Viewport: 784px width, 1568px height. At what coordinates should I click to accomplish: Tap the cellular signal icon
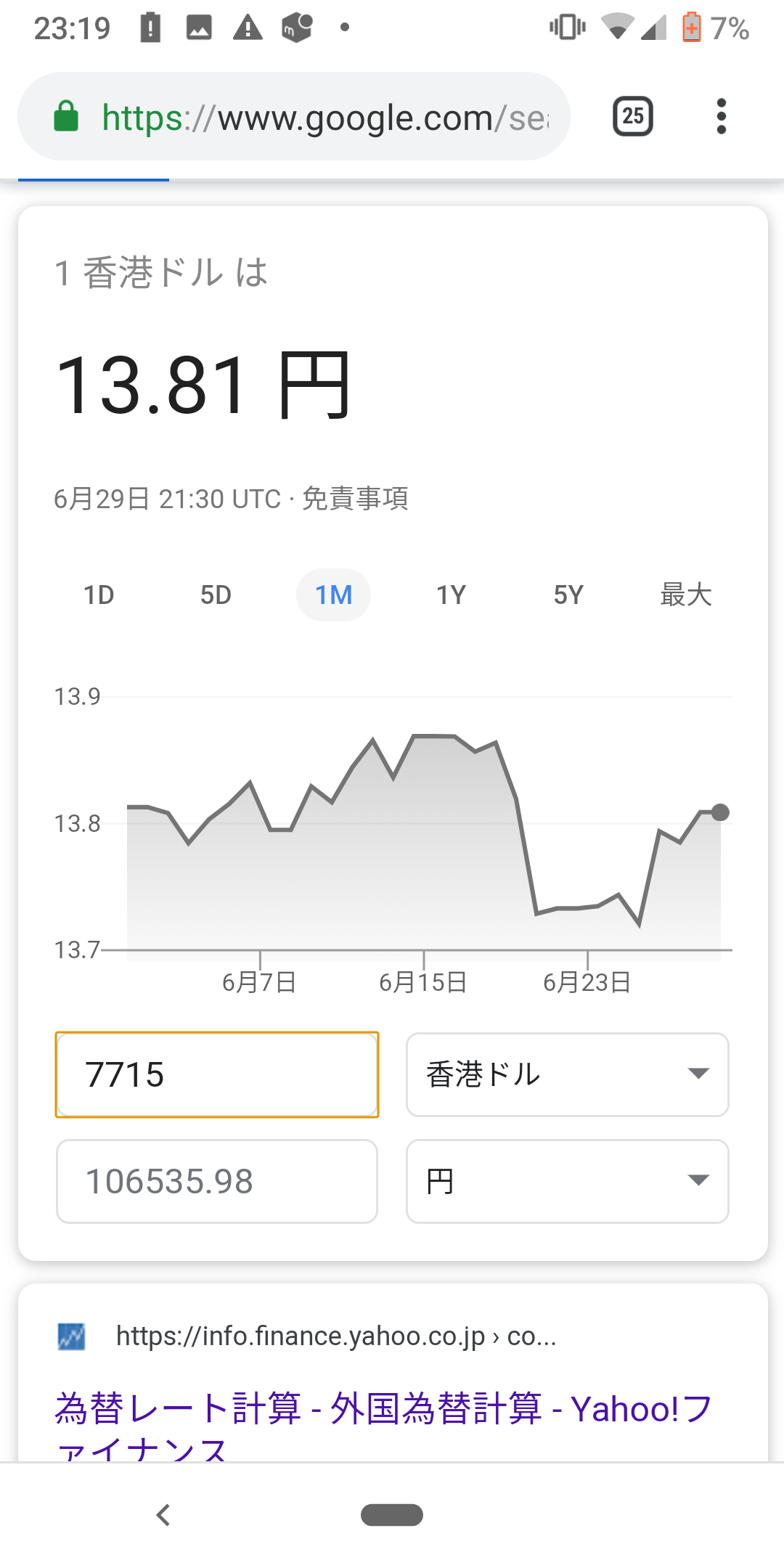click(x=653, y=28)
